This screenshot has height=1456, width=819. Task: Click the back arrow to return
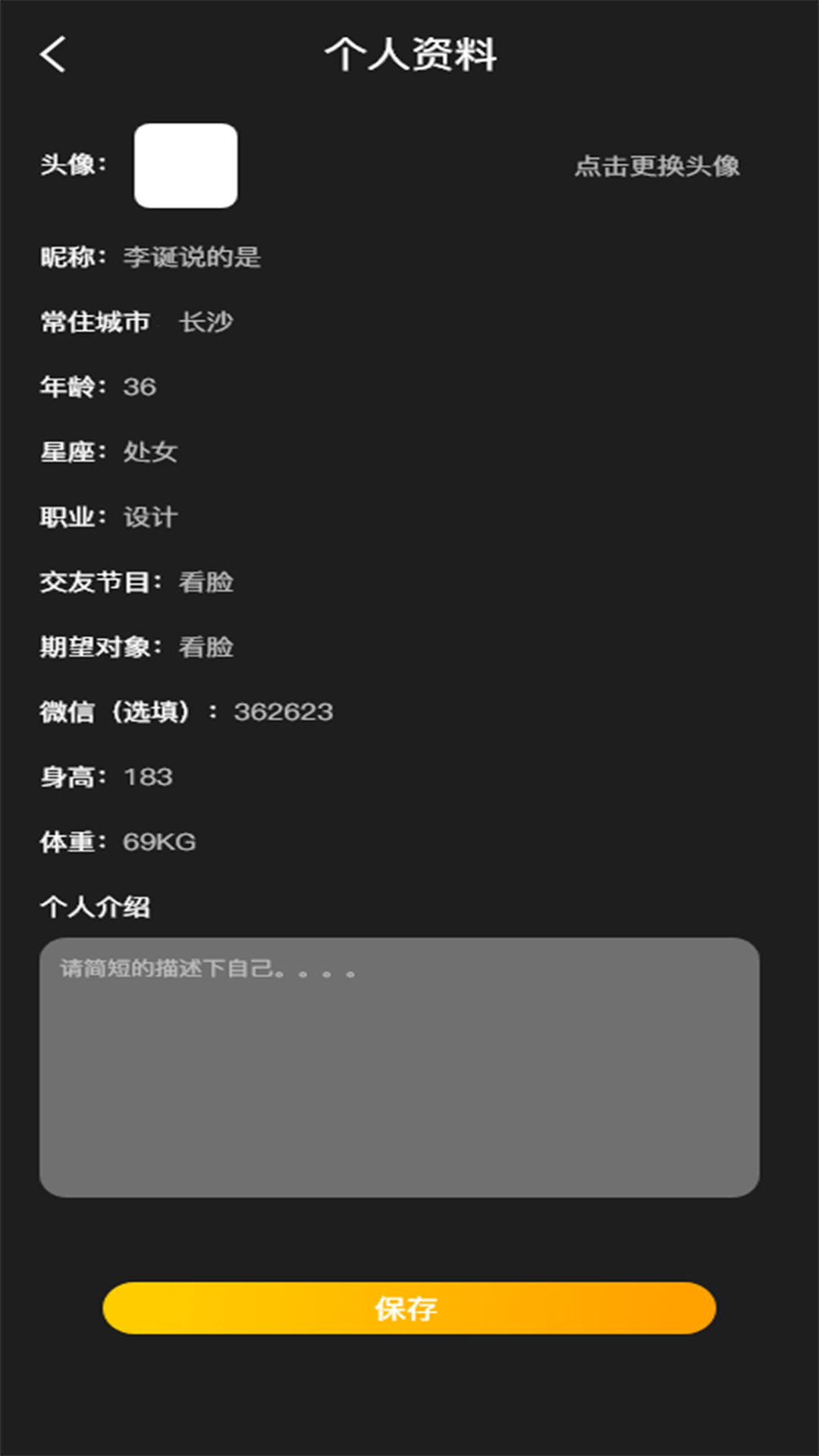[x=52, y=55]
